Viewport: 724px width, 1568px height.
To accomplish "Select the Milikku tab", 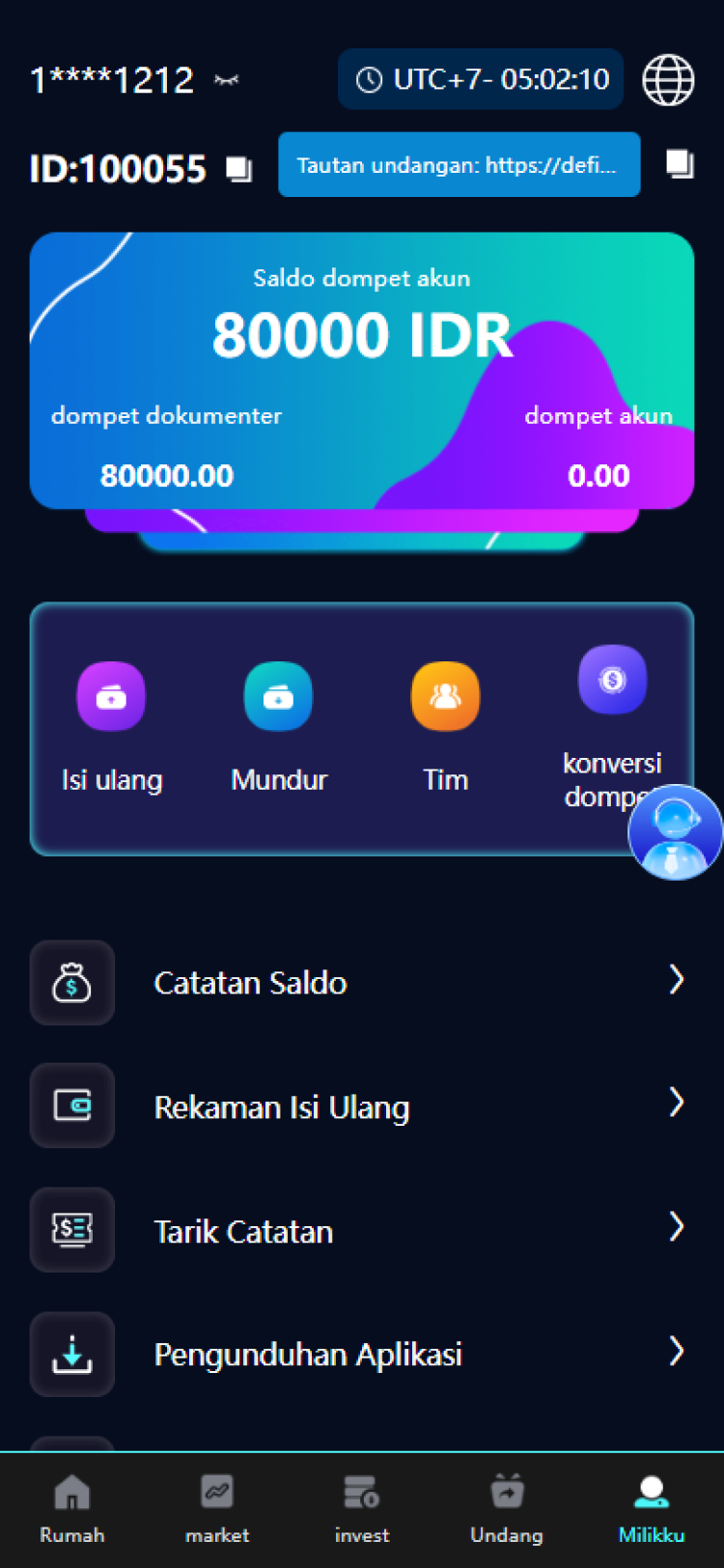I will [652, 1510].
